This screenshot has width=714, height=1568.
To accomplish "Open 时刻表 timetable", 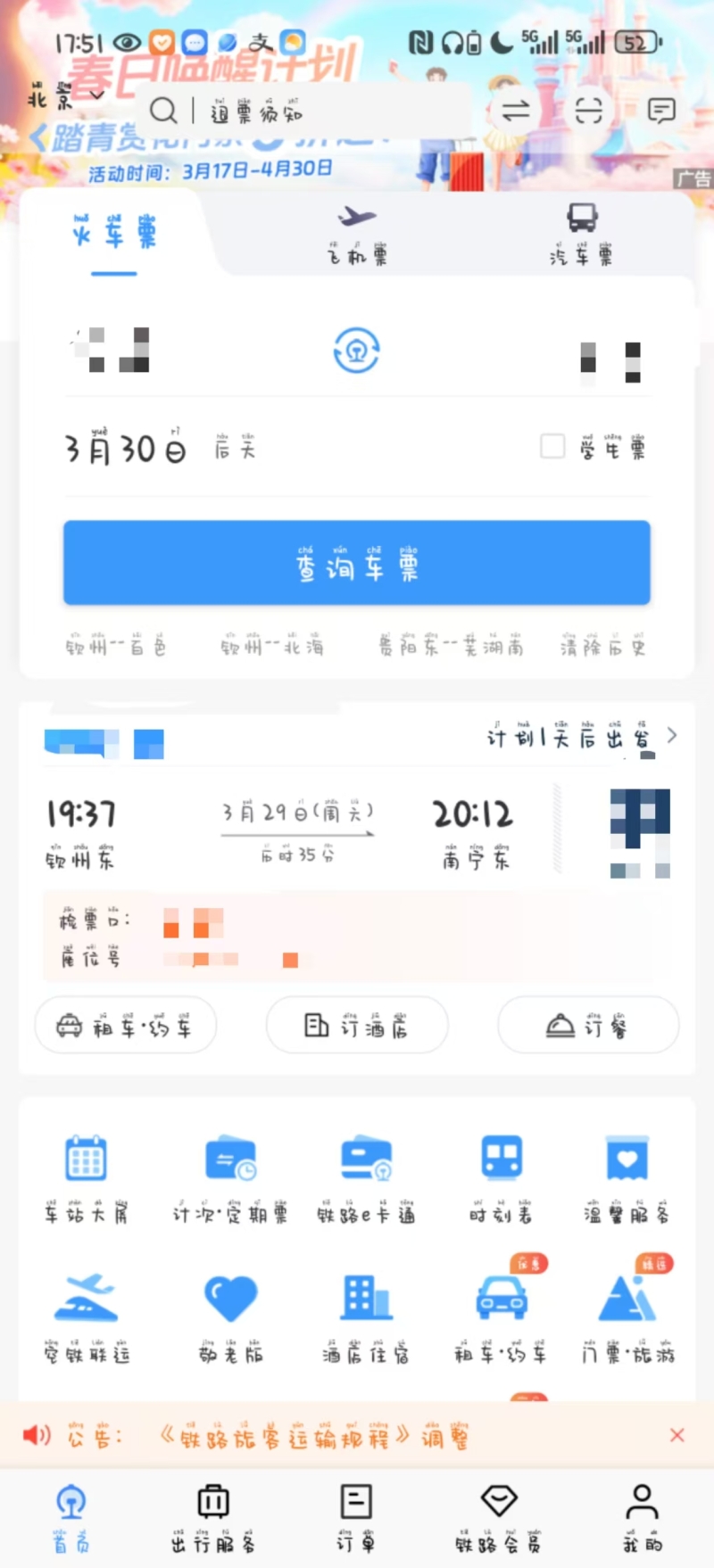I will pos(502,1177).
